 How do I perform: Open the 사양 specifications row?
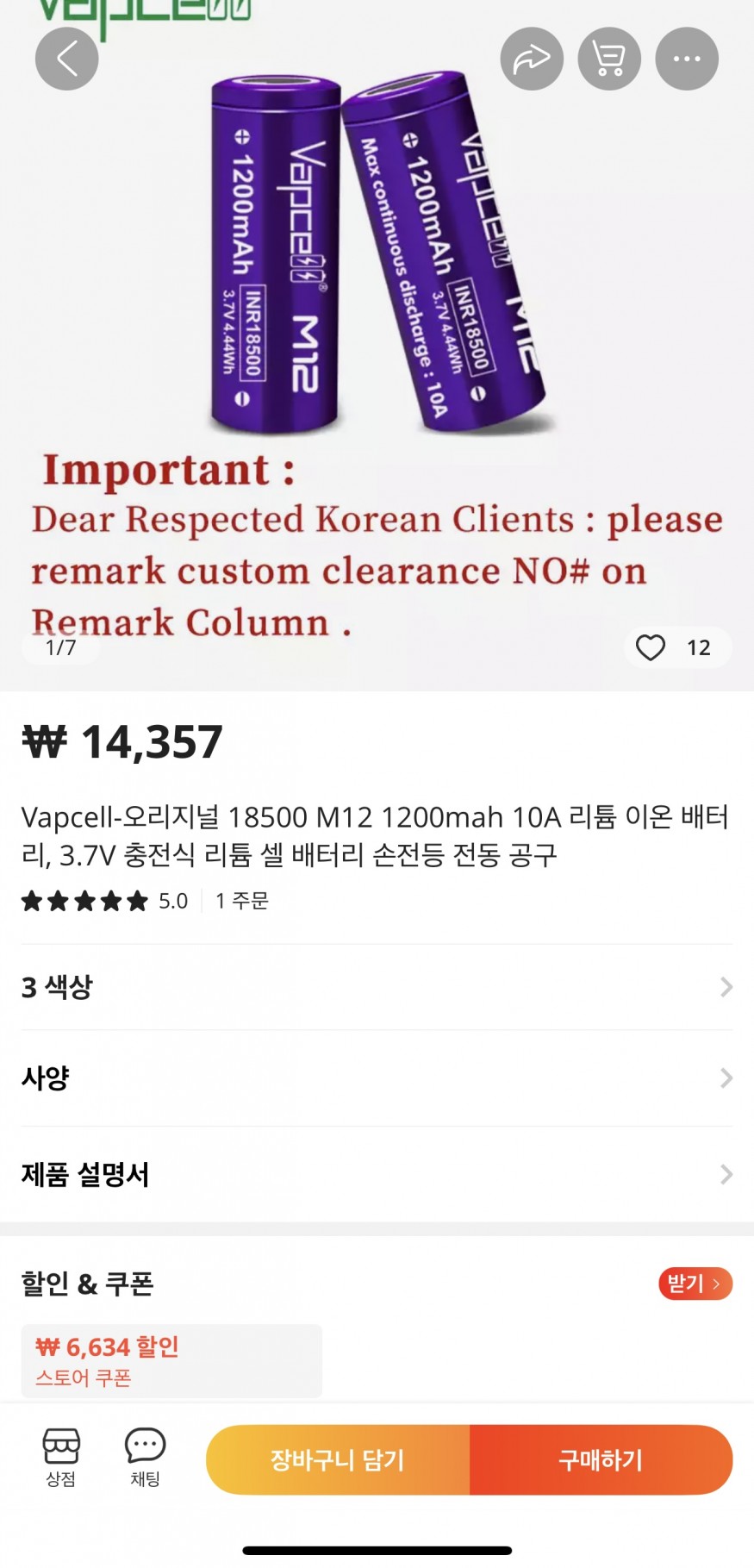pyautogui.click(x=377, y=1078)
